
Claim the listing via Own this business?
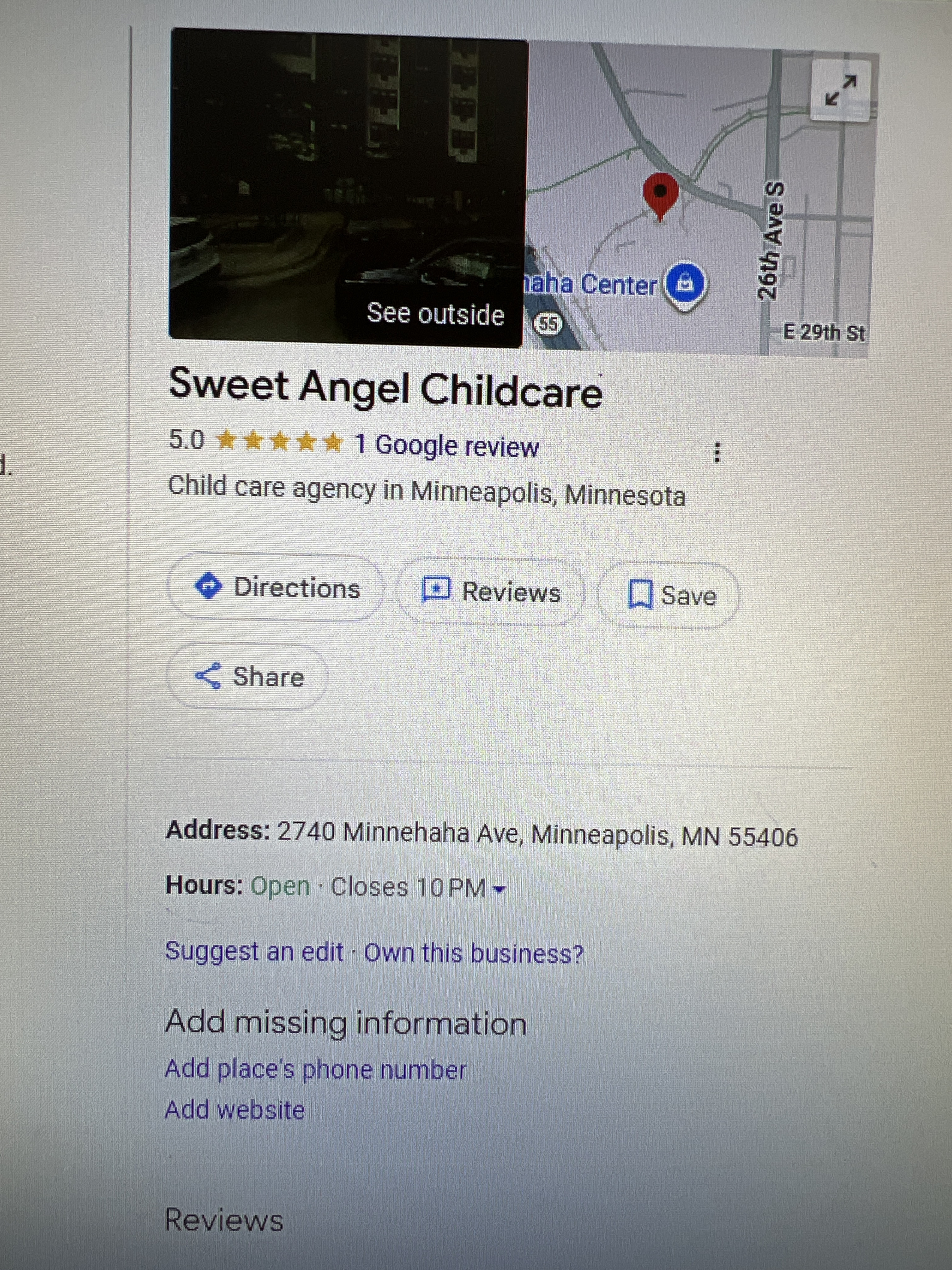[x=473, y=954]
